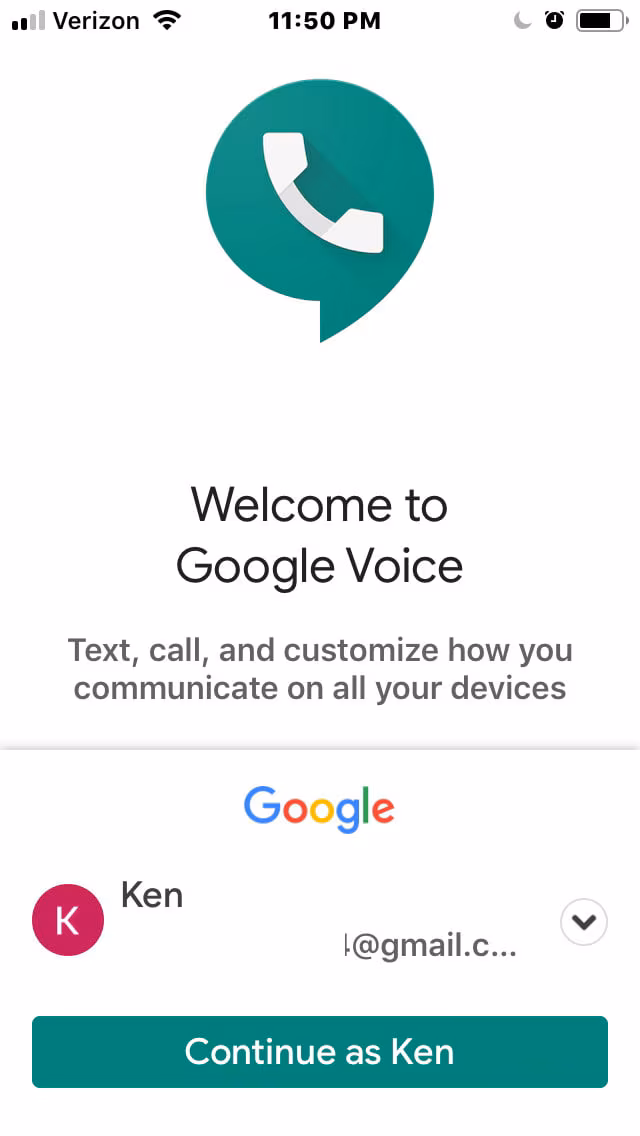Viewport: 640px width, 1136px height.
Task: Tap Continue as Ken button
Action: [320, 1051]
